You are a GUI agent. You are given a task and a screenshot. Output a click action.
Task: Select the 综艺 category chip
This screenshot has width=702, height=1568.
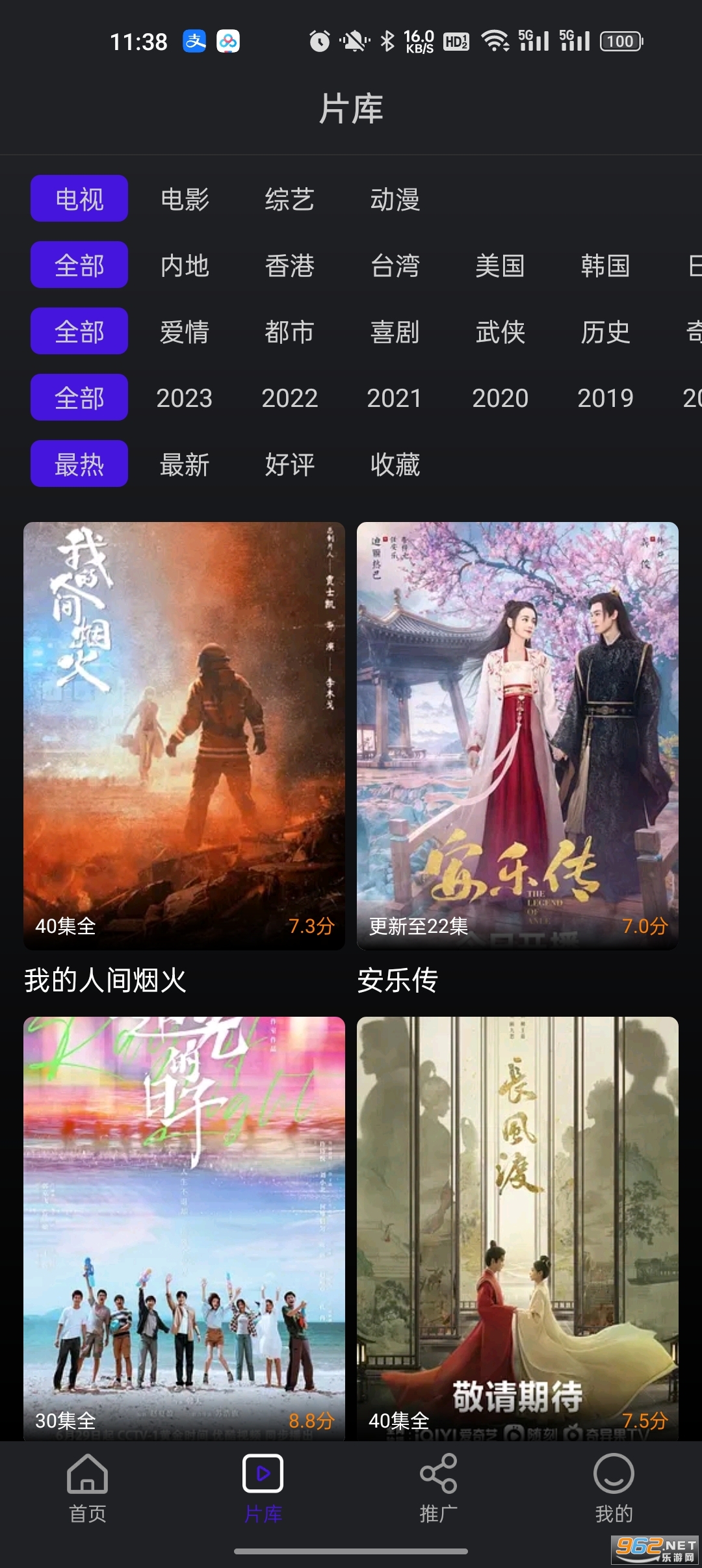tap(290, 199)
